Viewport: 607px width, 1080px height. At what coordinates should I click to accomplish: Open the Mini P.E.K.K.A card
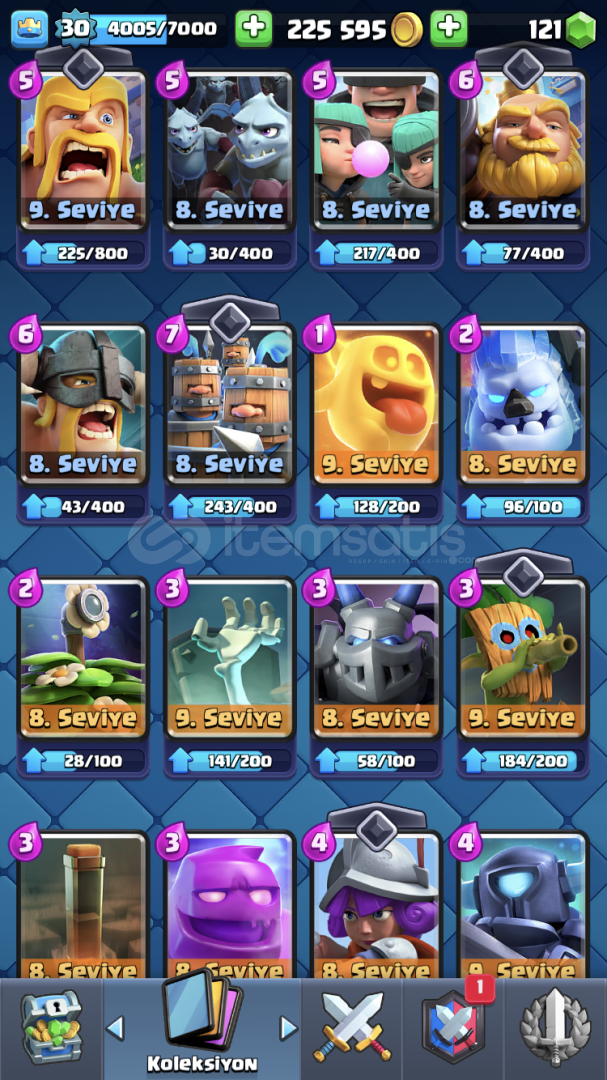click(523, 904)
